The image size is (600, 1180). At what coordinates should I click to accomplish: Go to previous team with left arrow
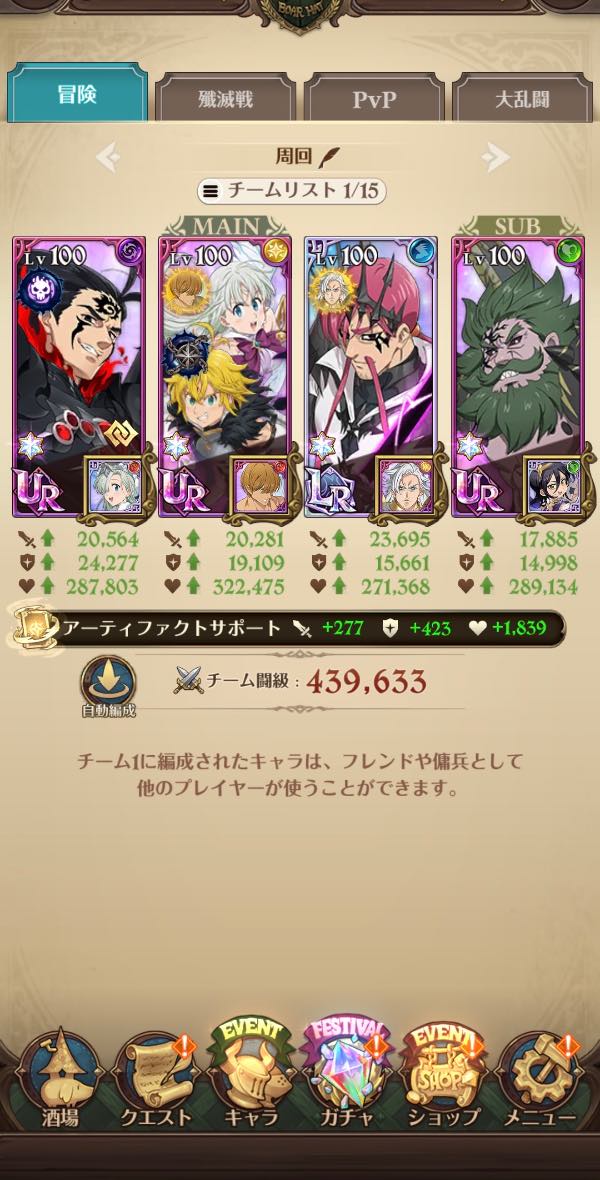click(108, 156)
